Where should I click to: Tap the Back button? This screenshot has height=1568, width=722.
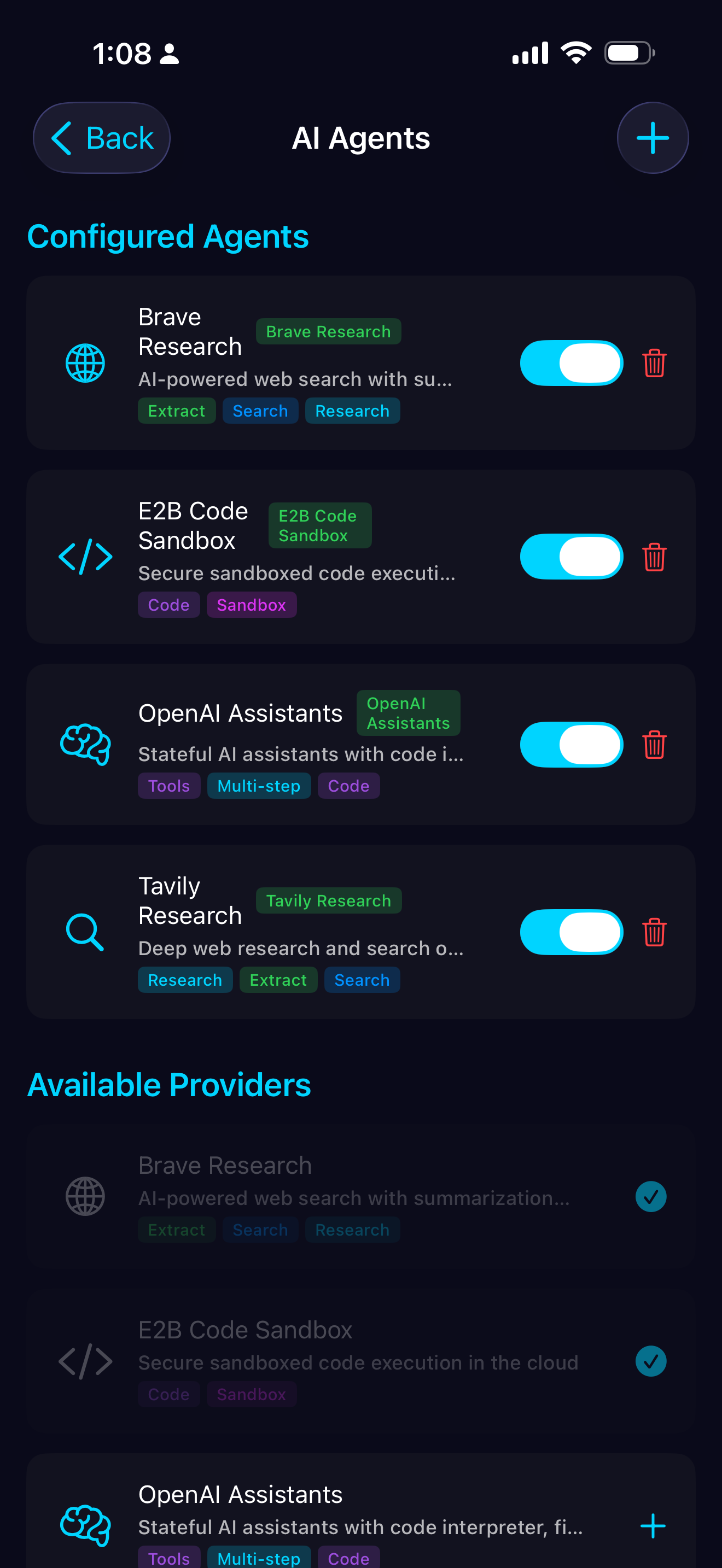[x=101, y=138]
